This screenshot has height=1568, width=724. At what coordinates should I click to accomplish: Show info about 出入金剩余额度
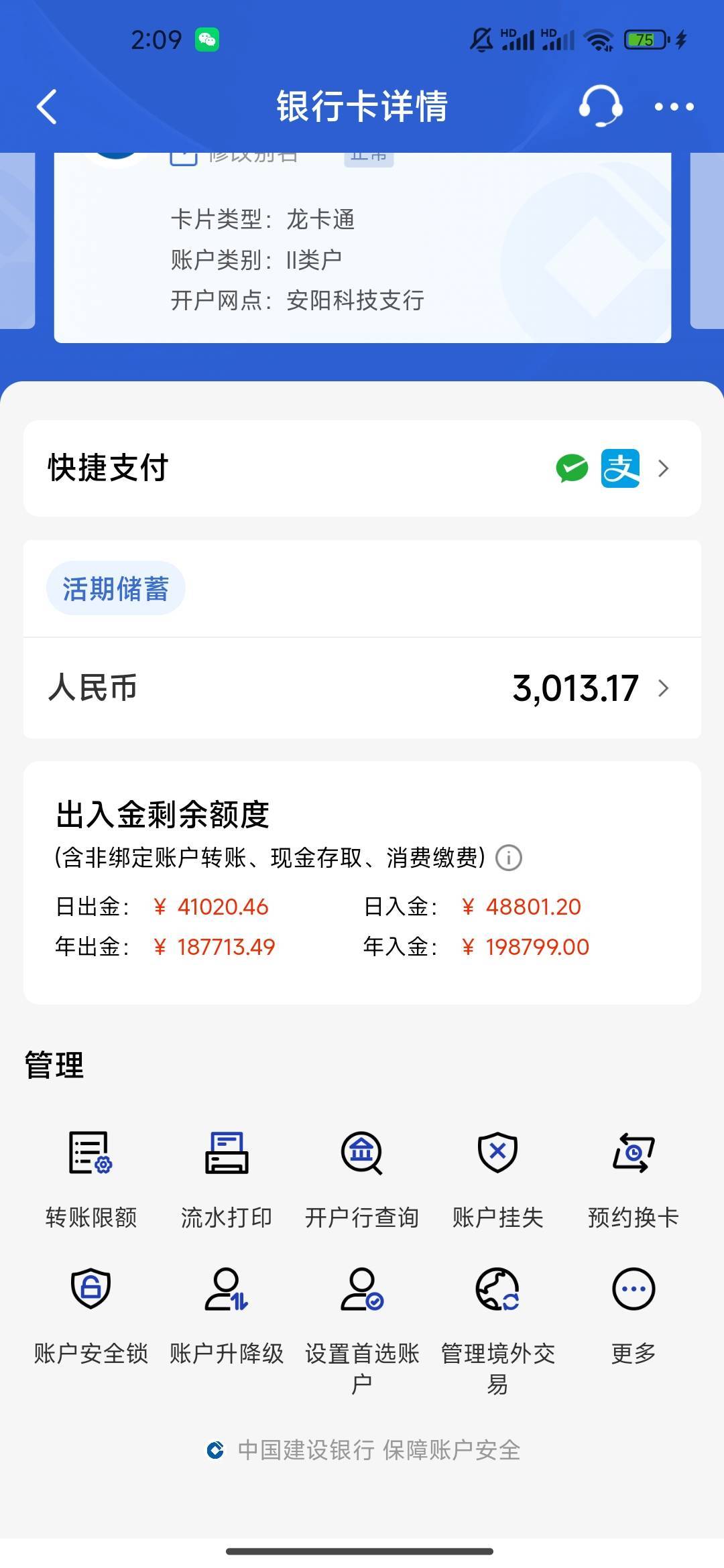(x=509, y=858)
